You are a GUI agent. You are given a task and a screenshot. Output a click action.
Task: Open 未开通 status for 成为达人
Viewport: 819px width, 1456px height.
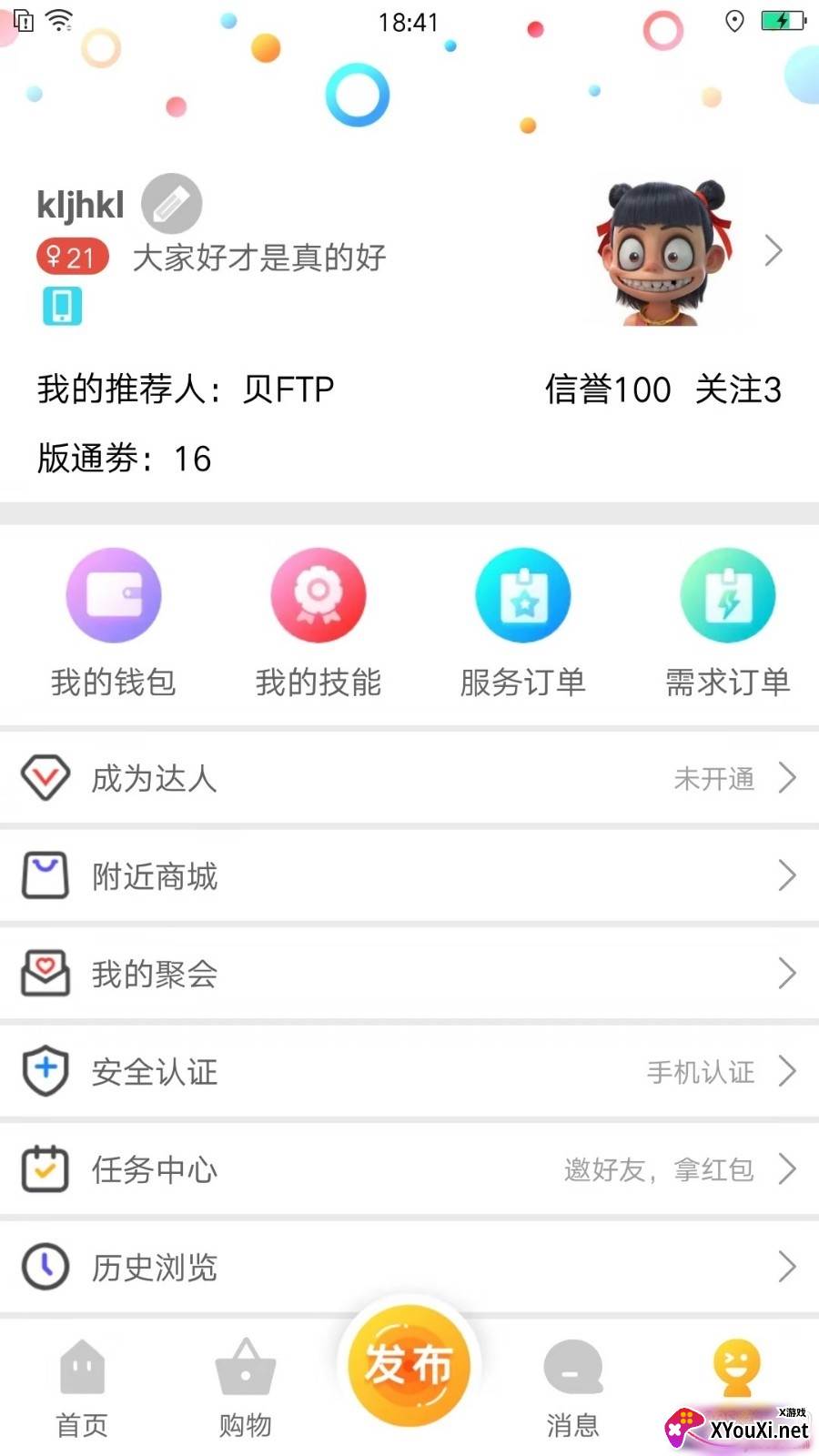tap(713, 778)
